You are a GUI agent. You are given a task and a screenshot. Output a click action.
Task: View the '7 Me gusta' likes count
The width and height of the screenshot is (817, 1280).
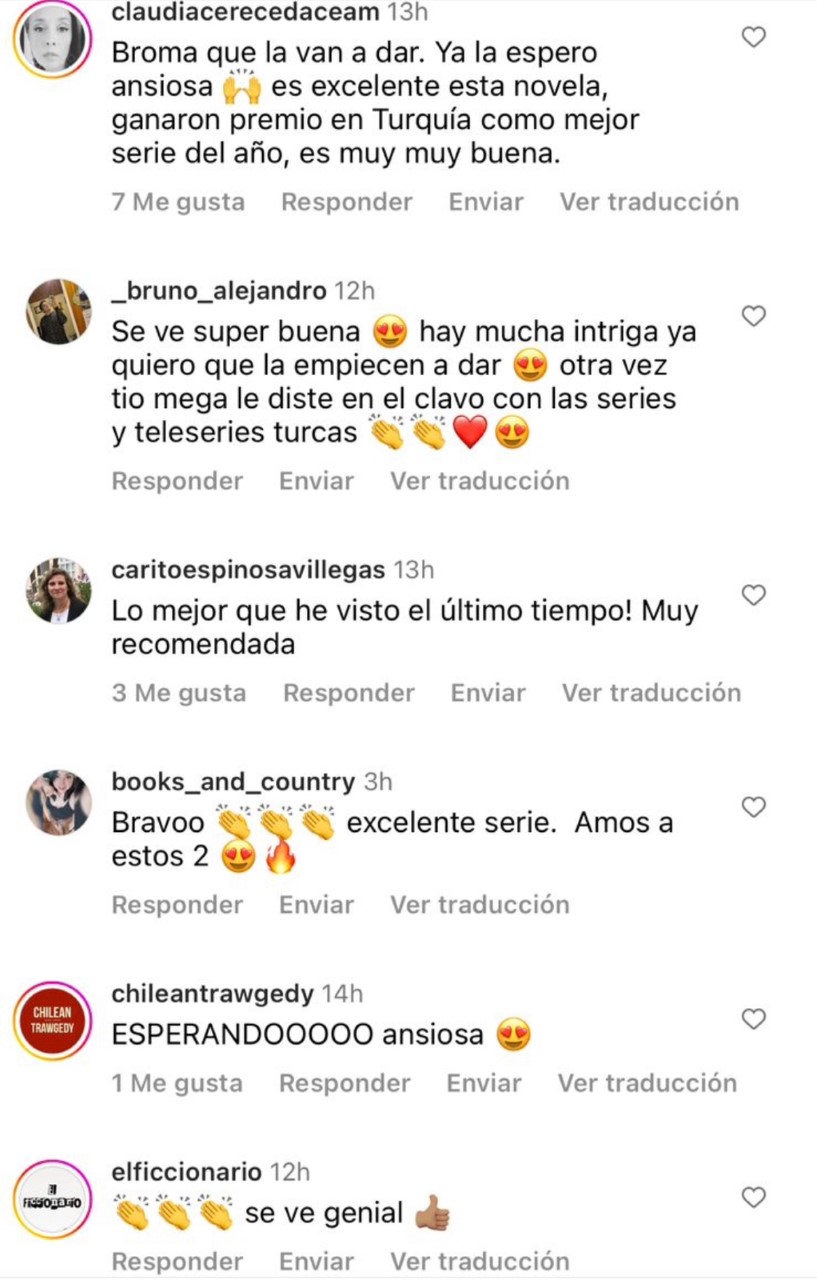pos(178,201)
